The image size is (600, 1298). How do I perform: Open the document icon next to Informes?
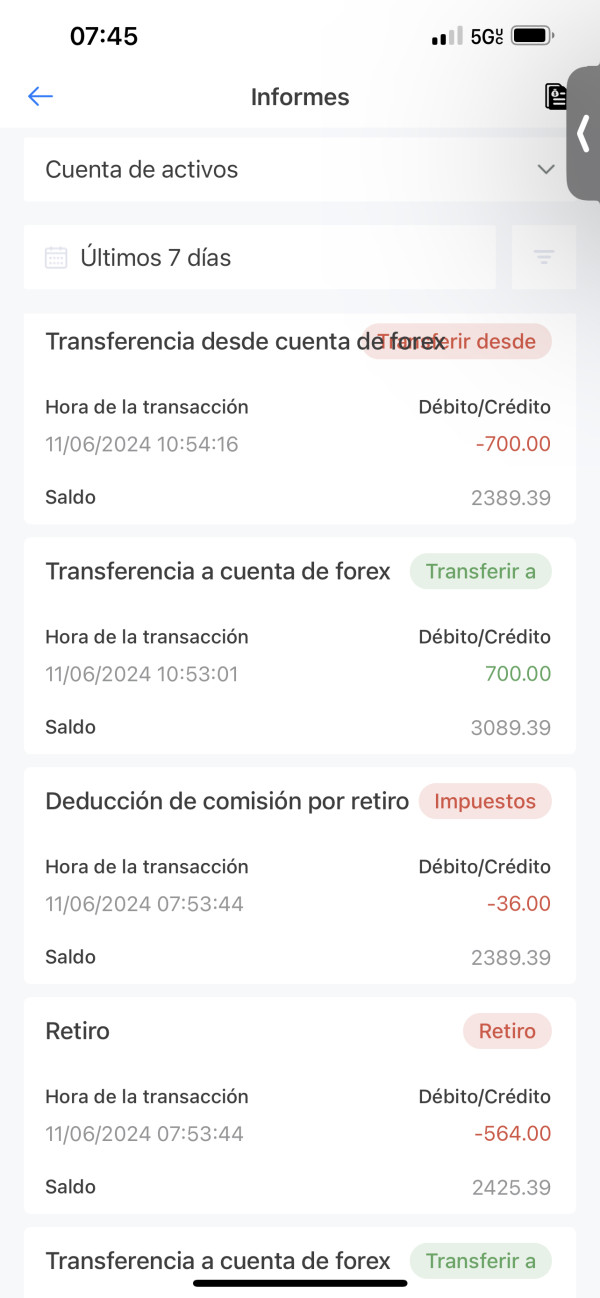(x=555, y=96)
